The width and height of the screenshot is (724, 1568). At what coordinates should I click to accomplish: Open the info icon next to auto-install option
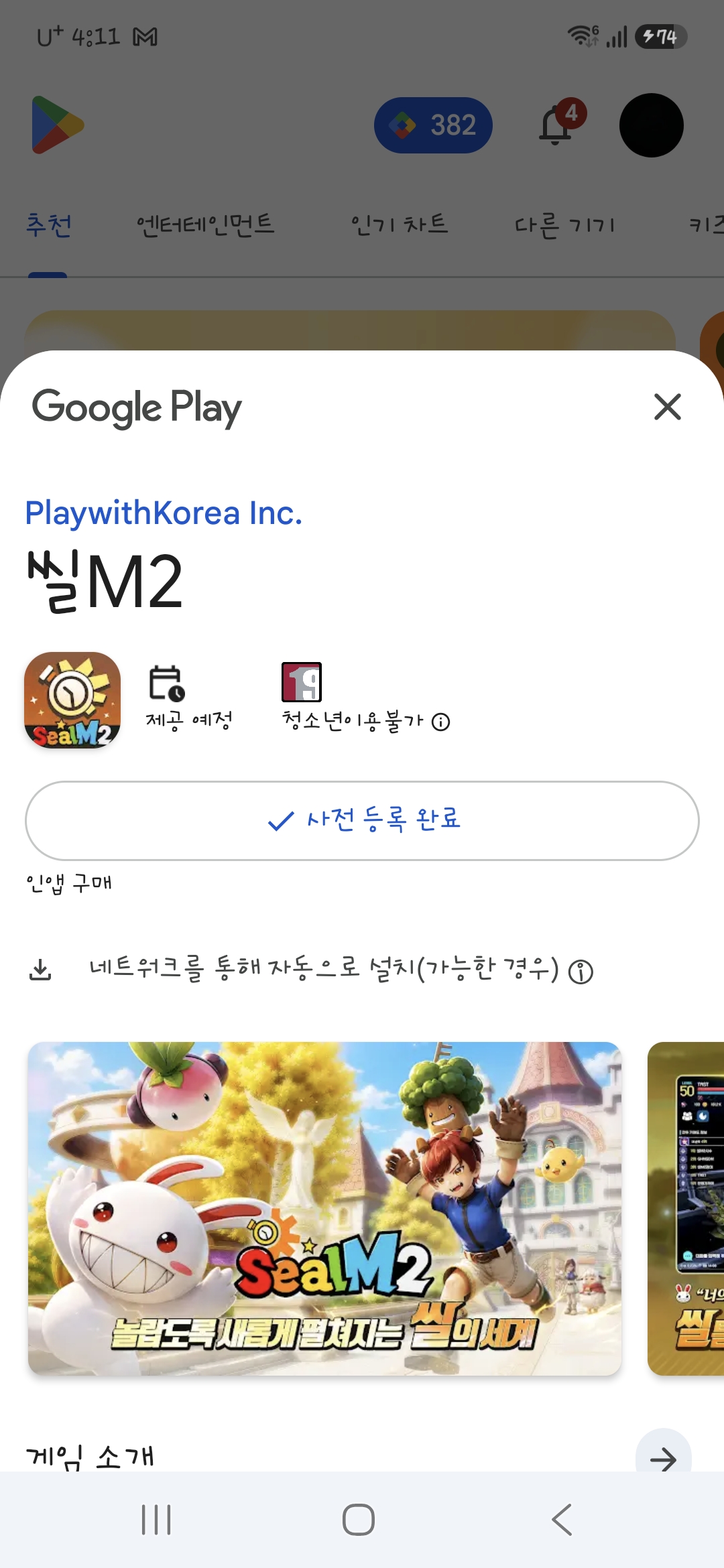[x=581, y=971]
